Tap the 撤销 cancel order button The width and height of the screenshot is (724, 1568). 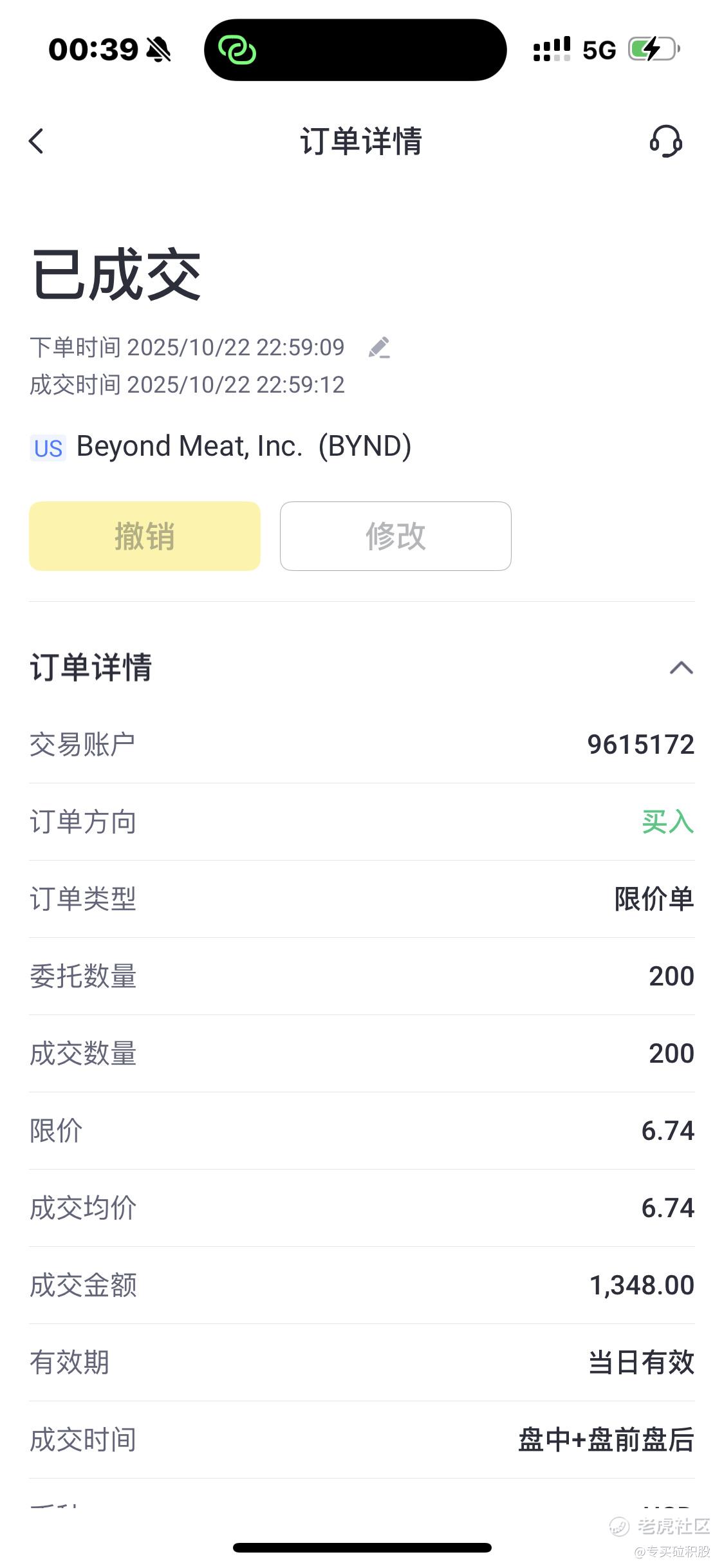(x=145, y=536)
